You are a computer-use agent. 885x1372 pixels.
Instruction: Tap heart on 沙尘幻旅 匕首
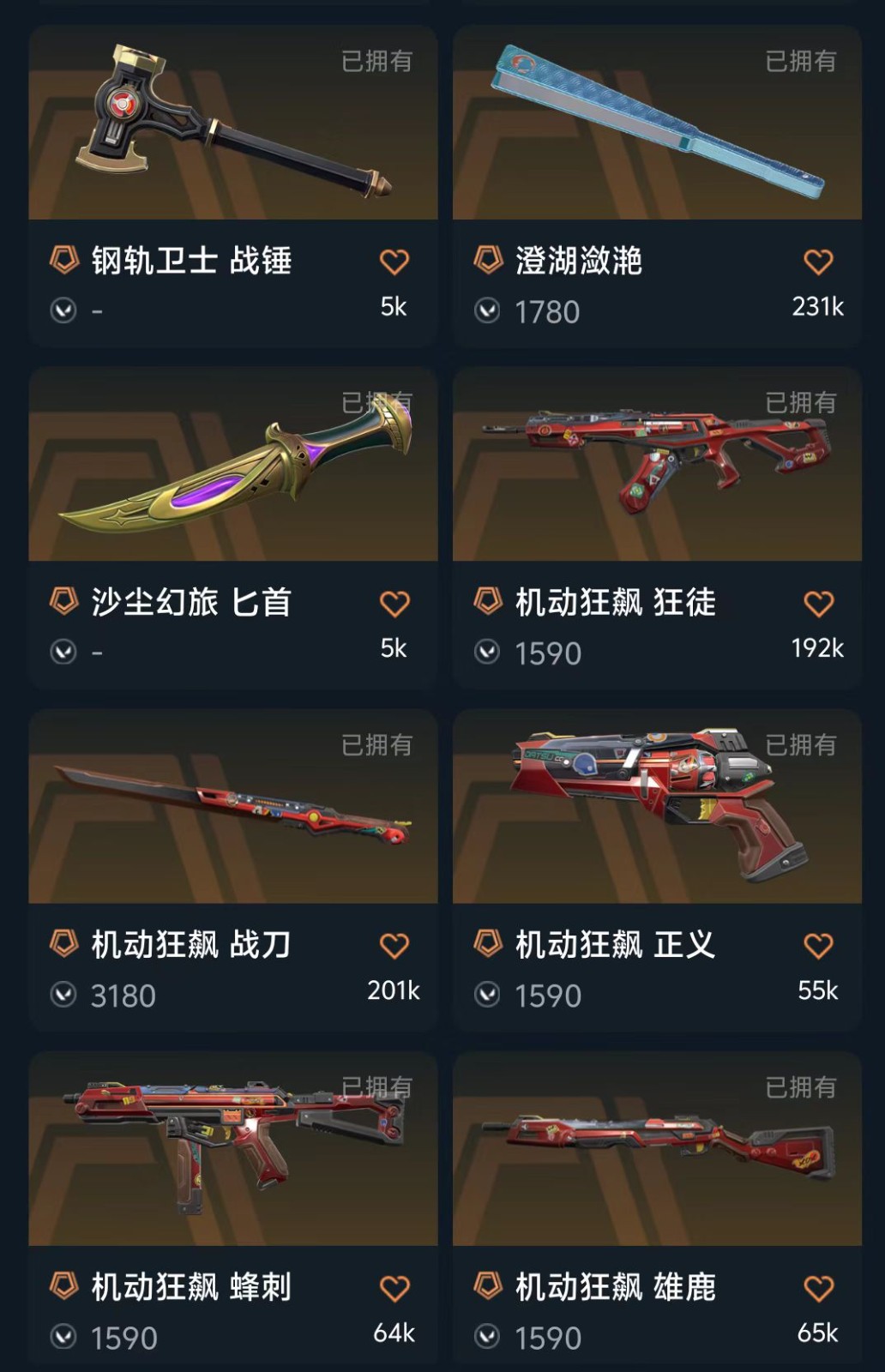point(394,604)
